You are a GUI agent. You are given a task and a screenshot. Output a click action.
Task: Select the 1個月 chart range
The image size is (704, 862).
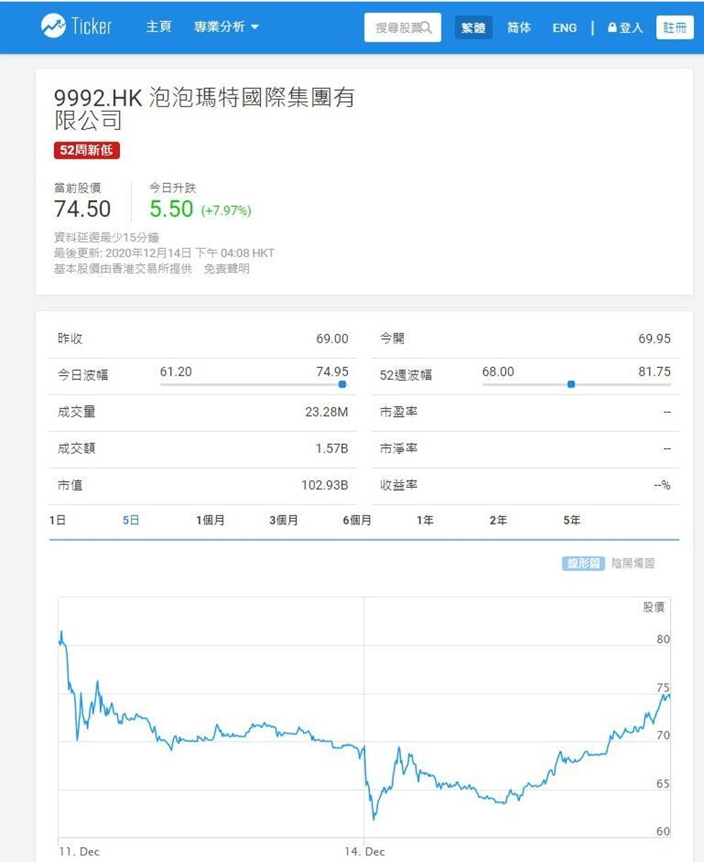[210, 520]
